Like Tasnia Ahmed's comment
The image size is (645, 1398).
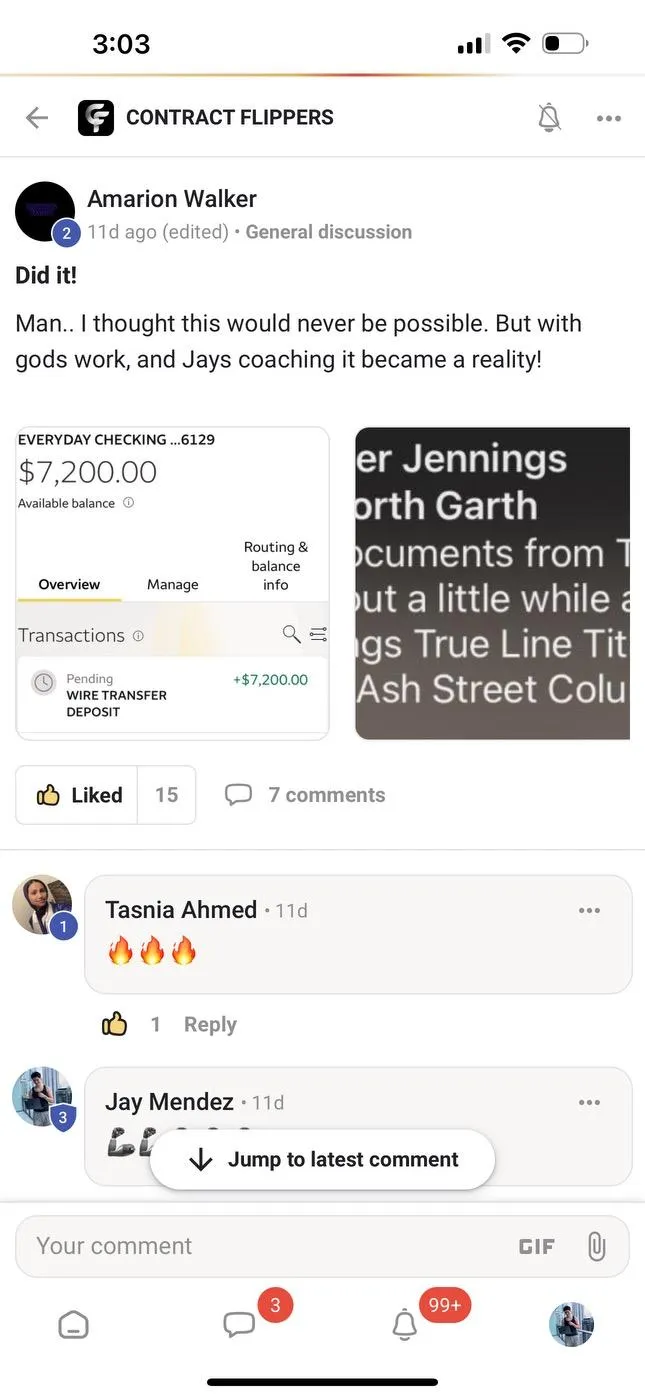[x=115, y=1024]
